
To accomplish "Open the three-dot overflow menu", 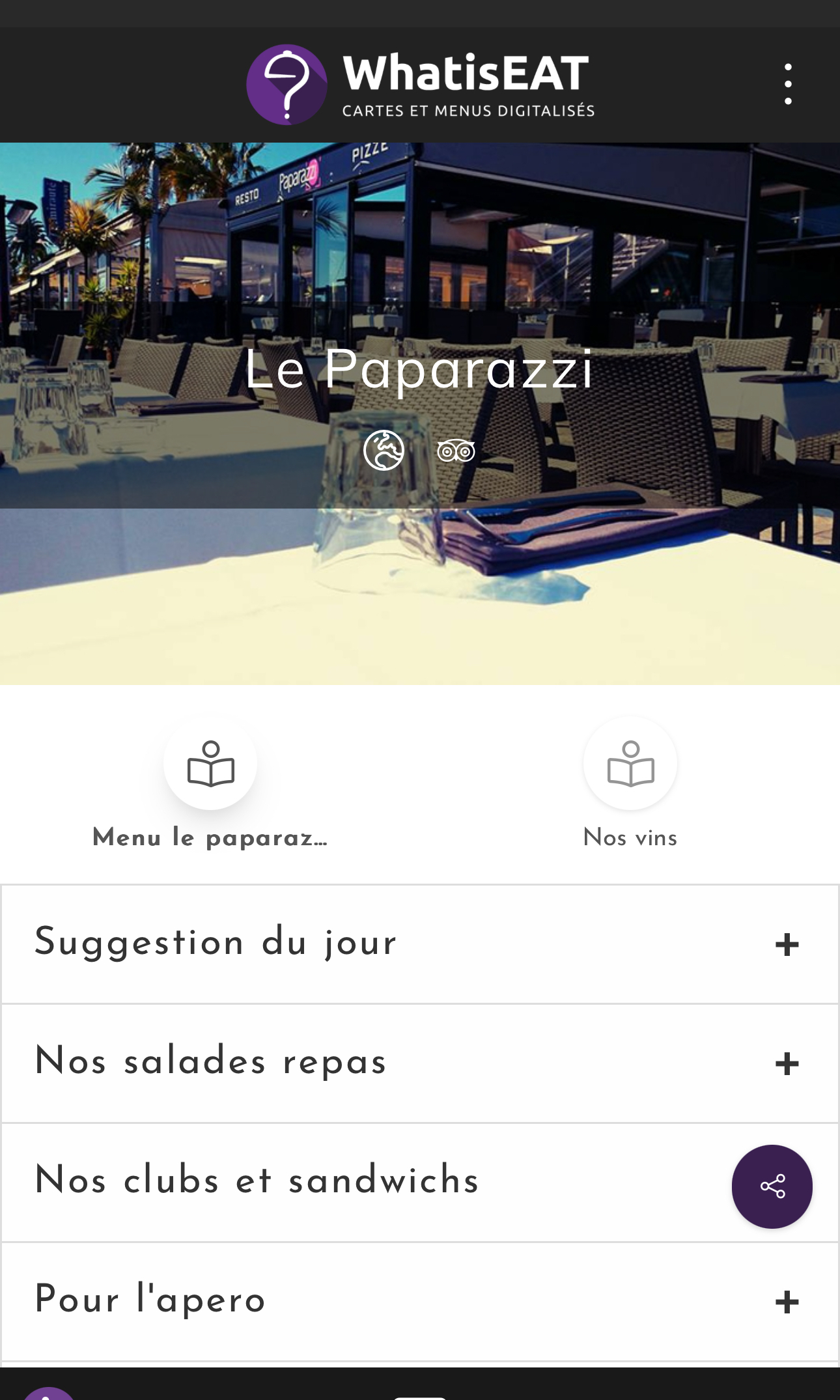I will [x=788, y=84].
